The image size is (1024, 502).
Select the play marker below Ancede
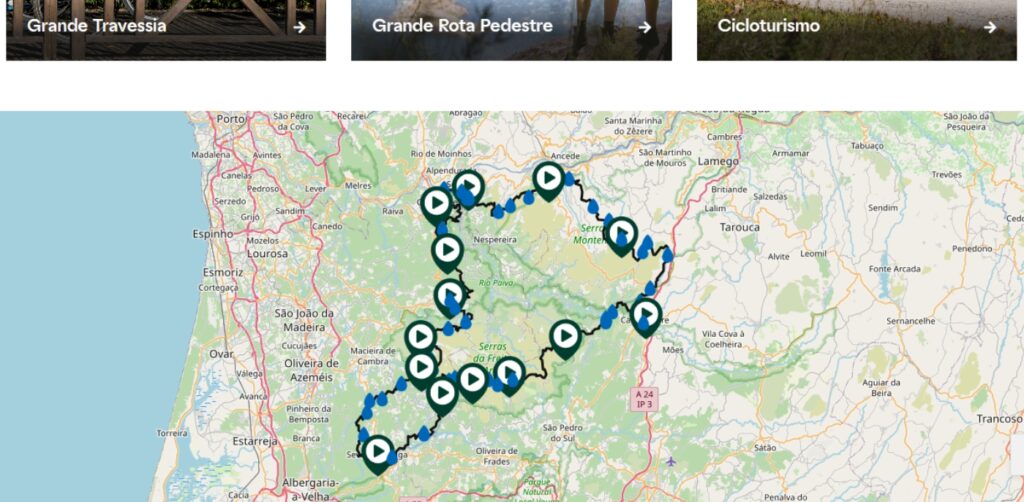tap(548, 179)
